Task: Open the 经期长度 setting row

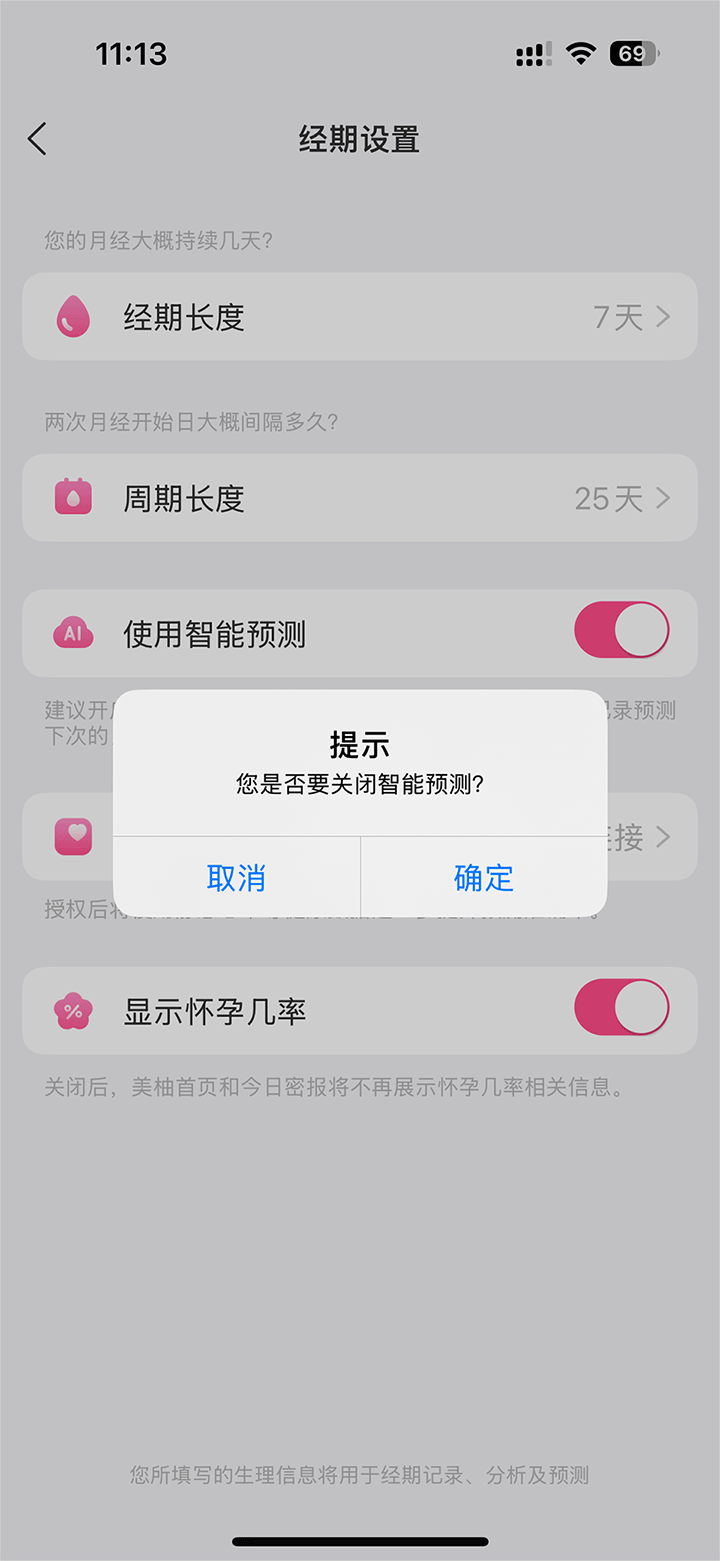Action: click(359, 317)
